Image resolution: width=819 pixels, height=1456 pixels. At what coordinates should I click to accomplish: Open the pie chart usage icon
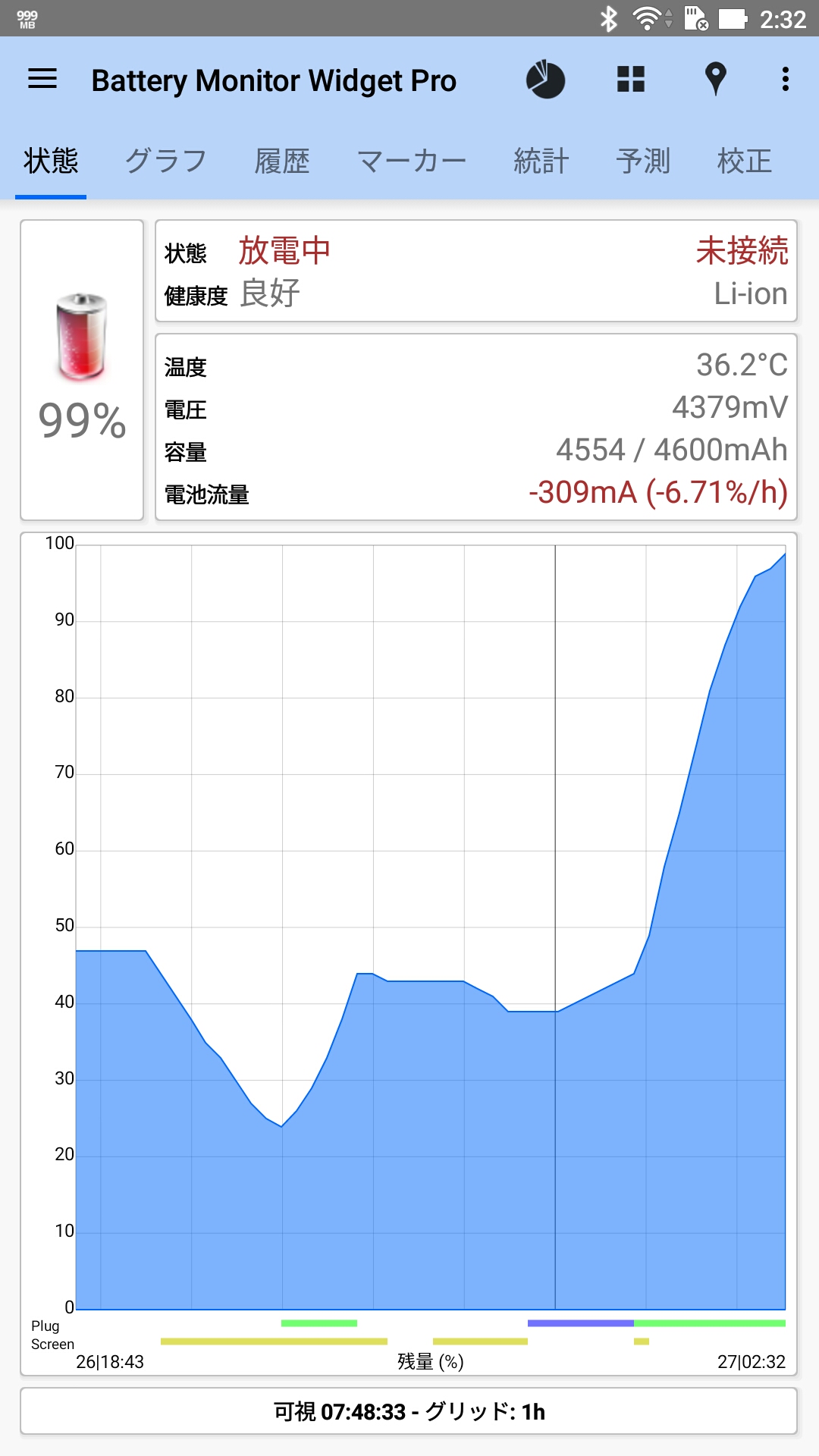point(546,80)
